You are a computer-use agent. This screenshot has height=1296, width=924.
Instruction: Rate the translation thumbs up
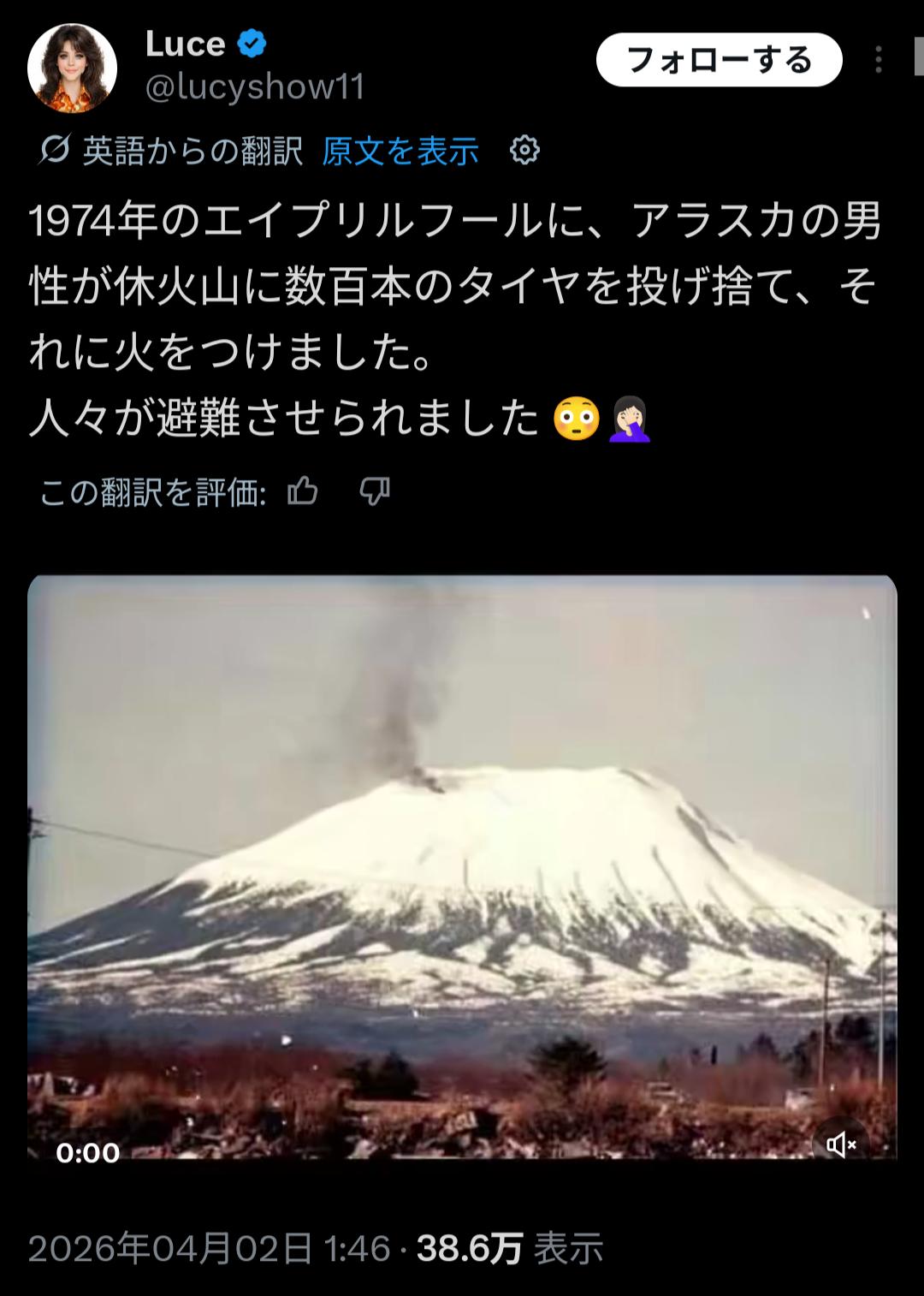pos(302,491)
